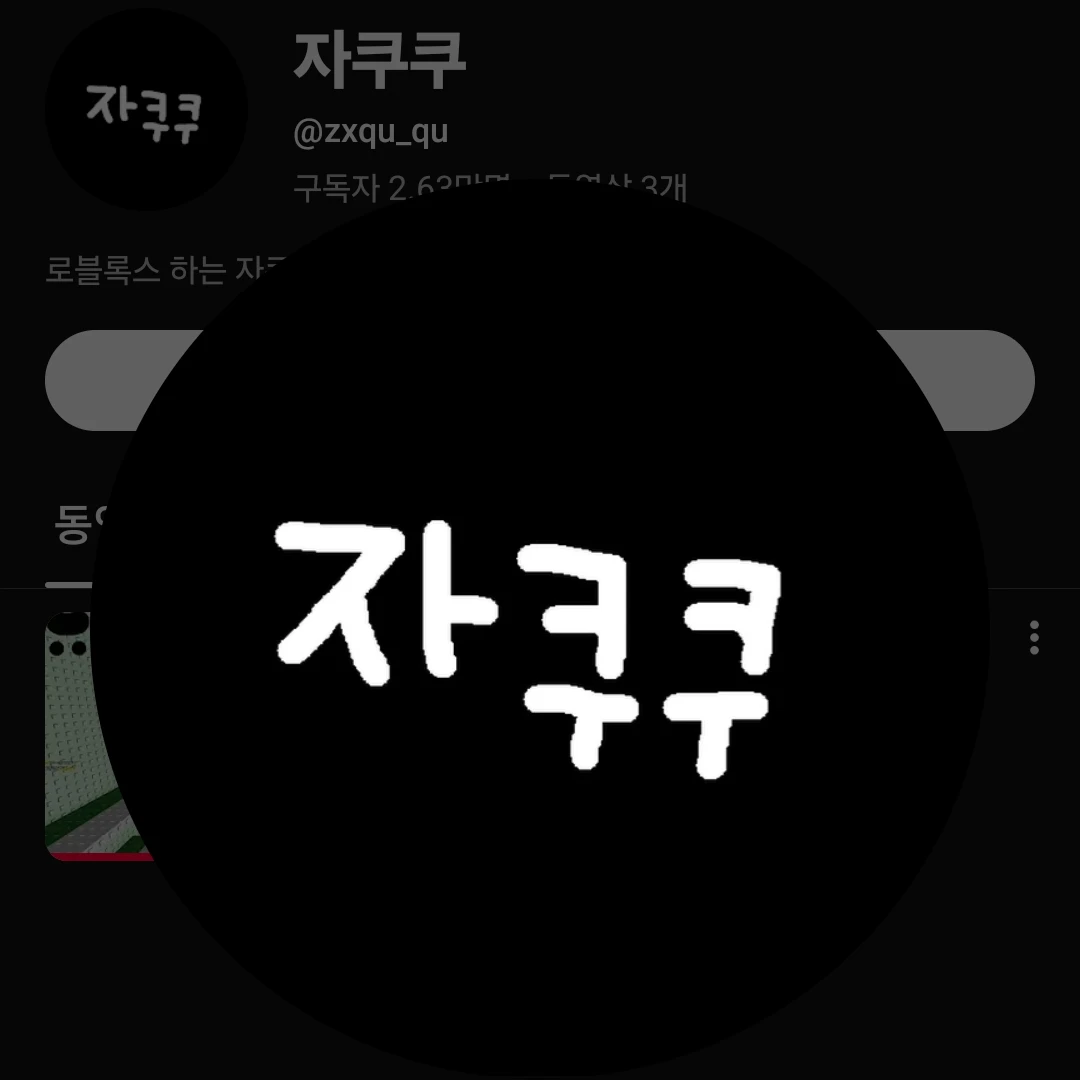
Task: Open the video's three-dot overflow menu
Action: tap(1034, 637)
